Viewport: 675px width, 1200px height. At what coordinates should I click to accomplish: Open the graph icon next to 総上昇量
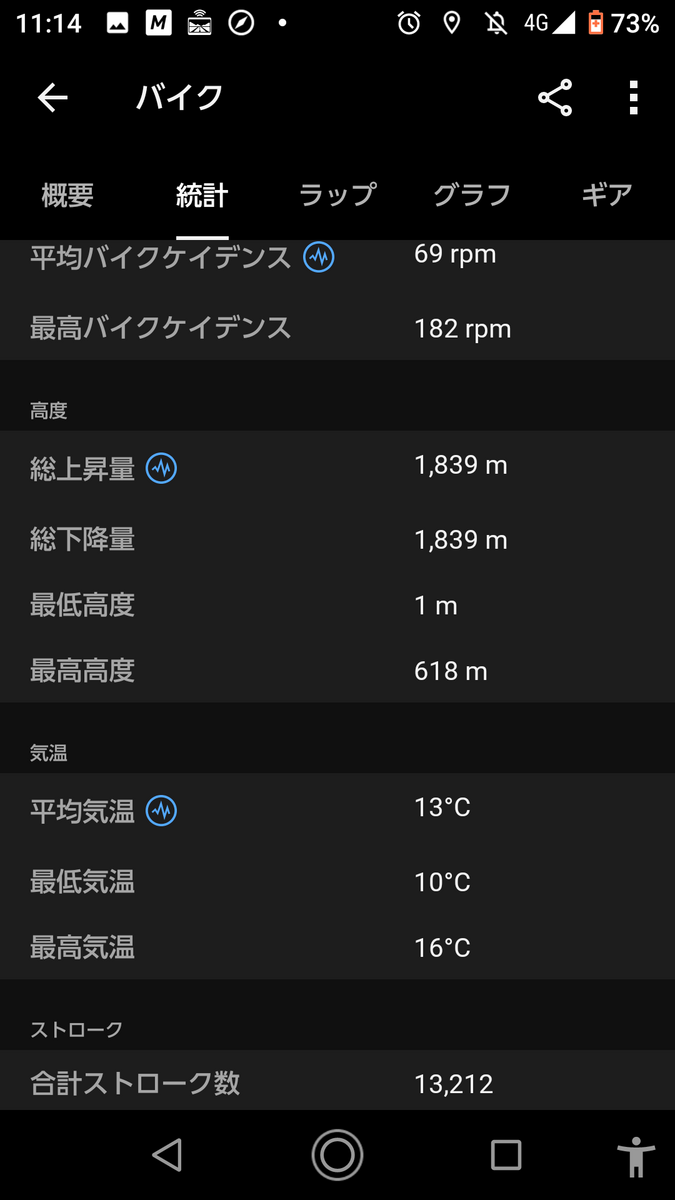[161, 468]
